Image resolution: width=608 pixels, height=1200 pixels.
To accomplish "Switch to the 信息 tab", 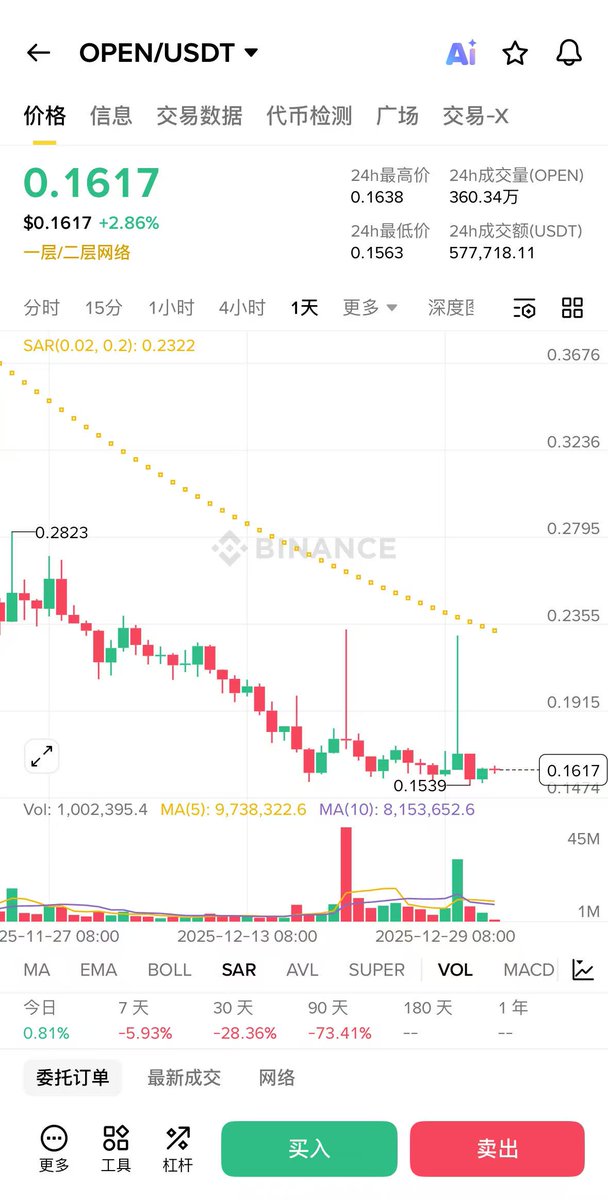I will (111, 116).
